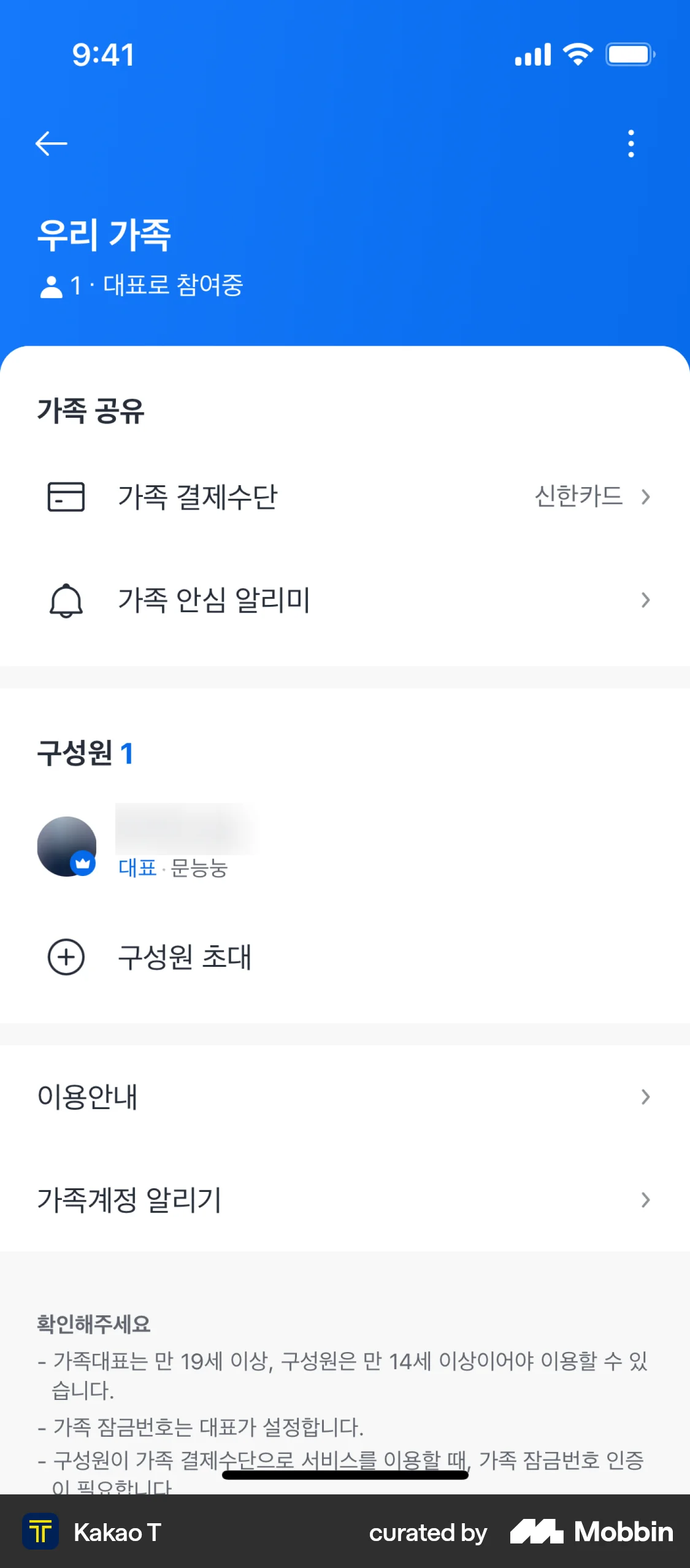The height and width of the screenshot is (1568, 690).
Task: Tap the Wi-Fi icon in the status bar
Action: pyautogui.click(x=577, y=54)
